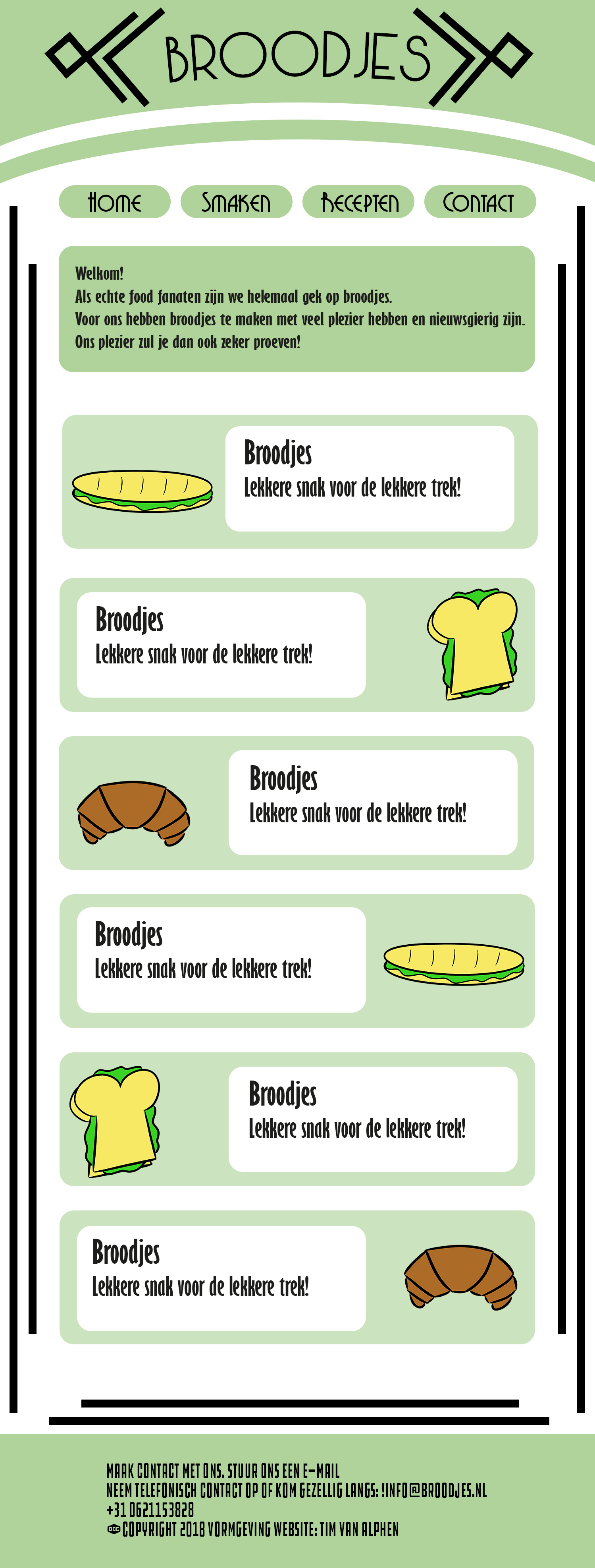Open the Smaken section
Screen dimensions: 595x1568
click(236, 202)
